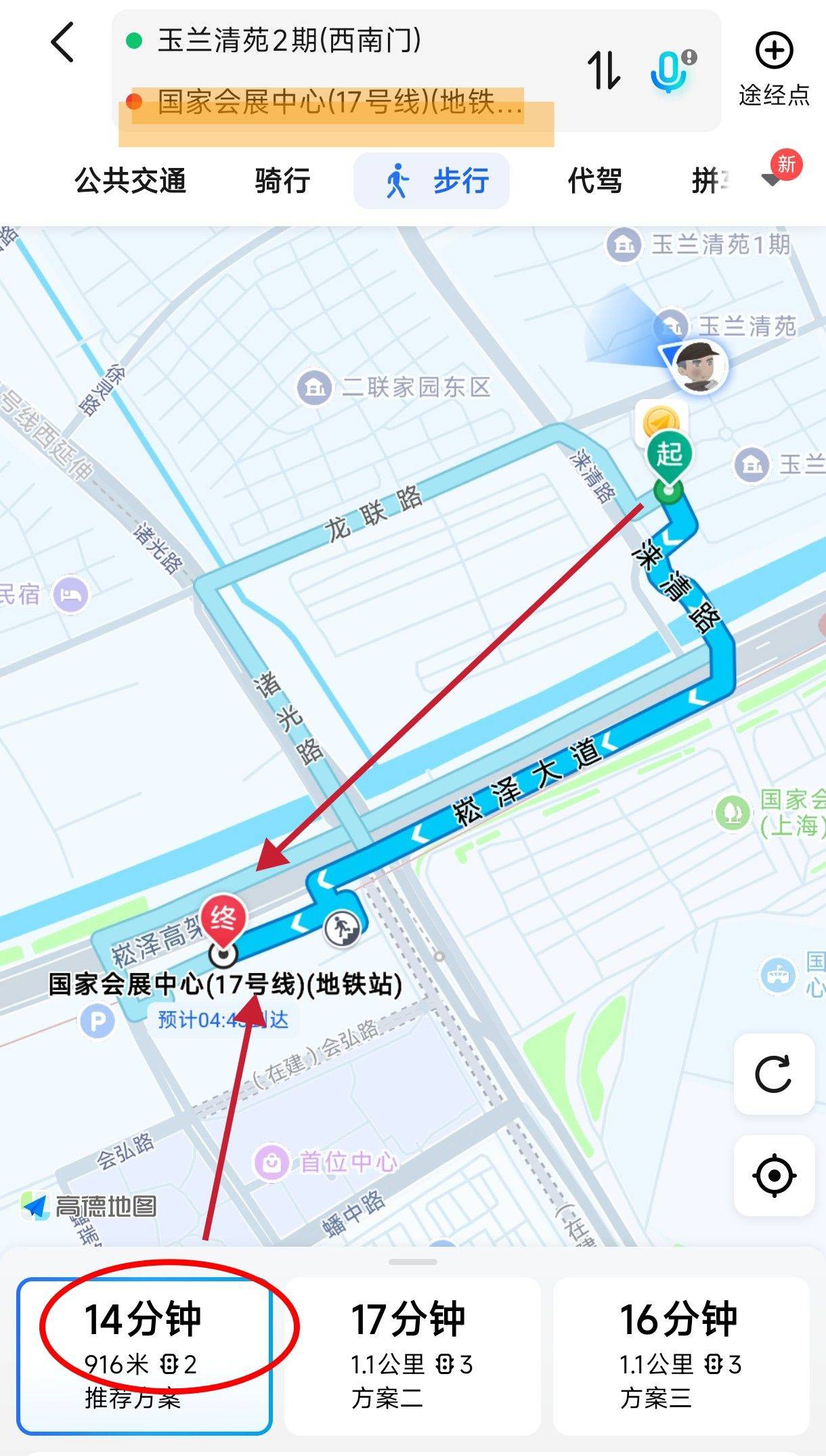The image size is (826, 1456).
Task: Switch to the 公共交通 tab
Action: pos(130,181)
